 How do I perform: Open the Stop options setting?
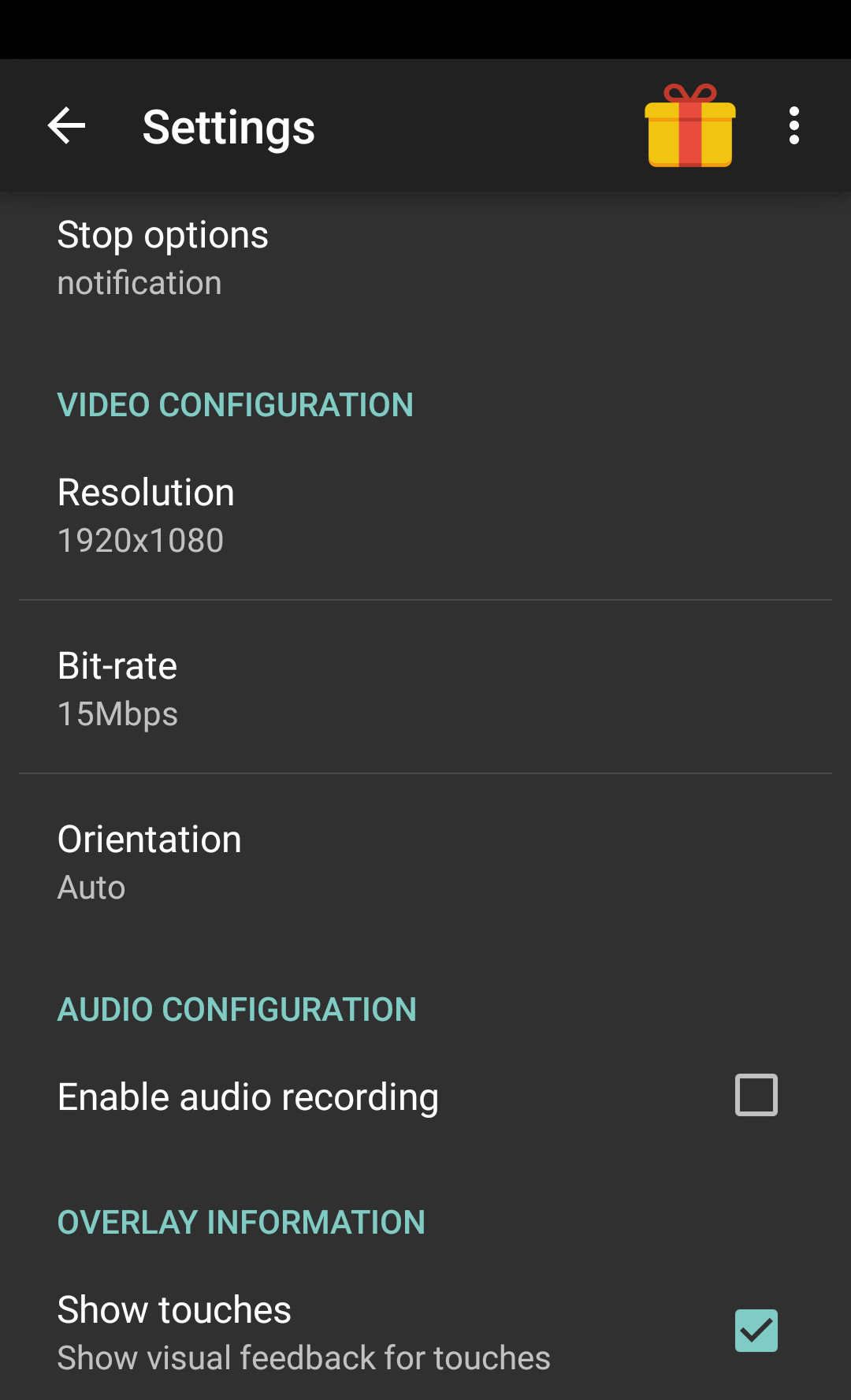point(425,259)
